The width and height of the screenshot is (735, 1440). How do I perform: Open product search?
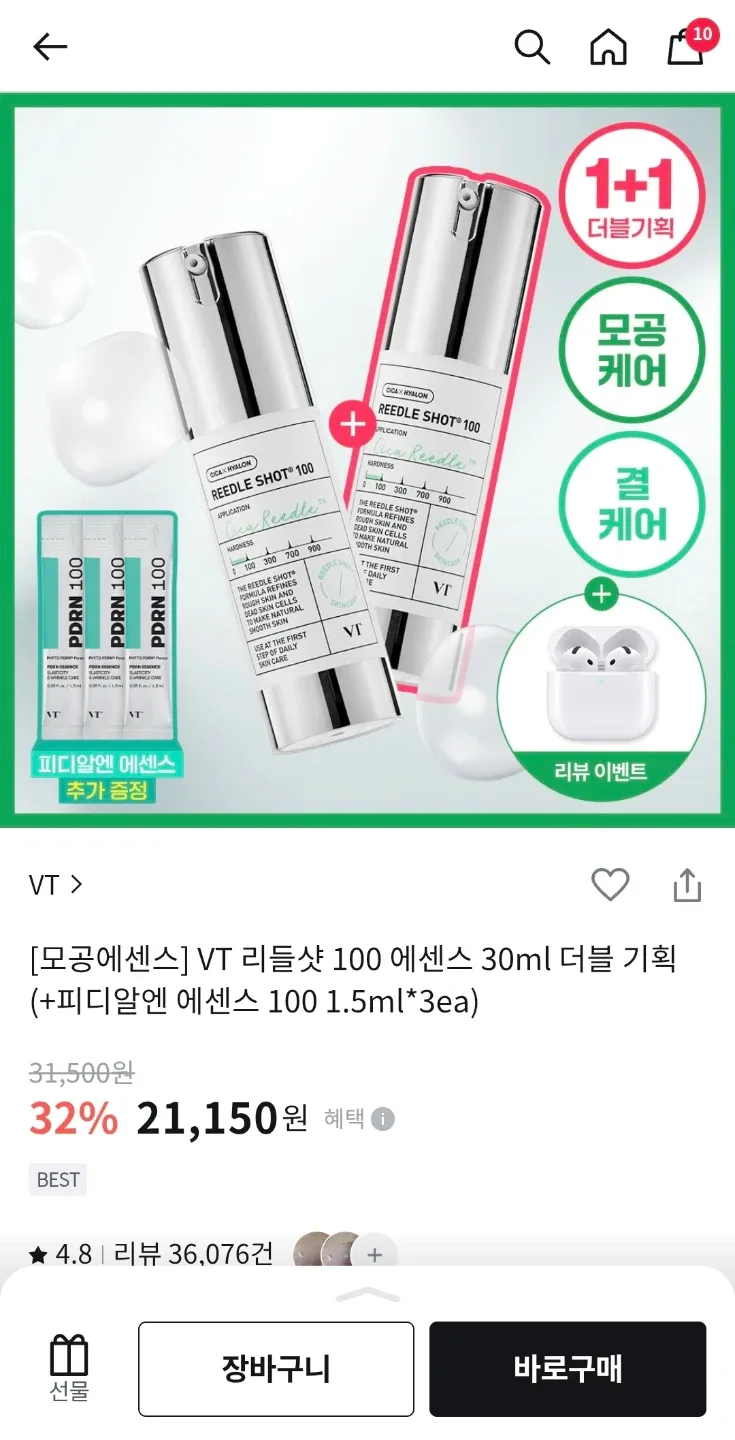(531, 46)
